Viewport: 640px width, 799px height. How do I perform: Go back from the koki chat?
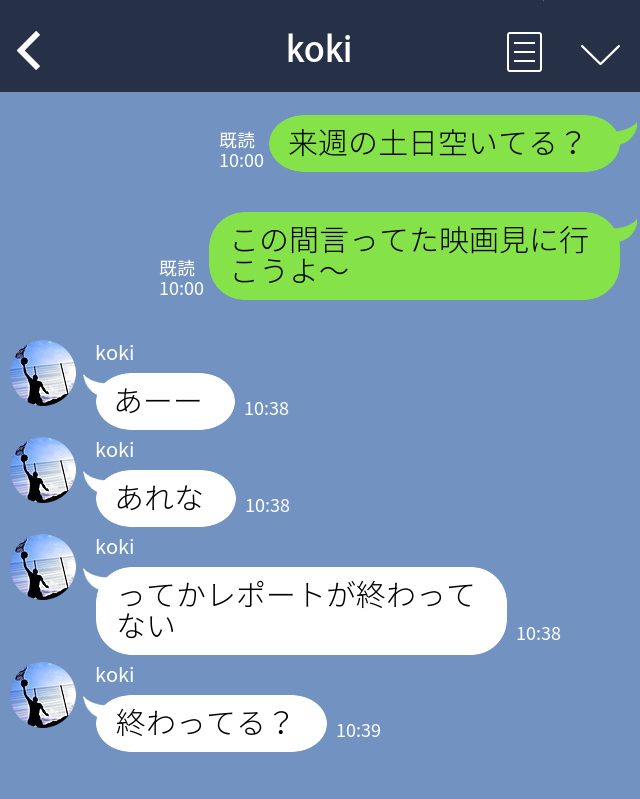coord(30,50)
